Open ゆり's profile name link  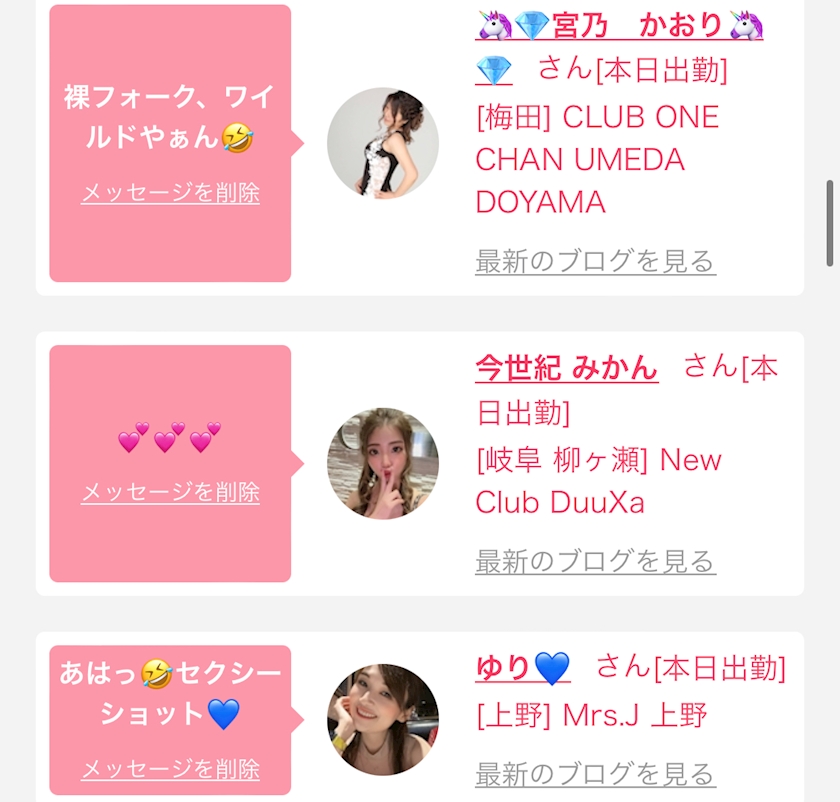(x=523, y=667)
